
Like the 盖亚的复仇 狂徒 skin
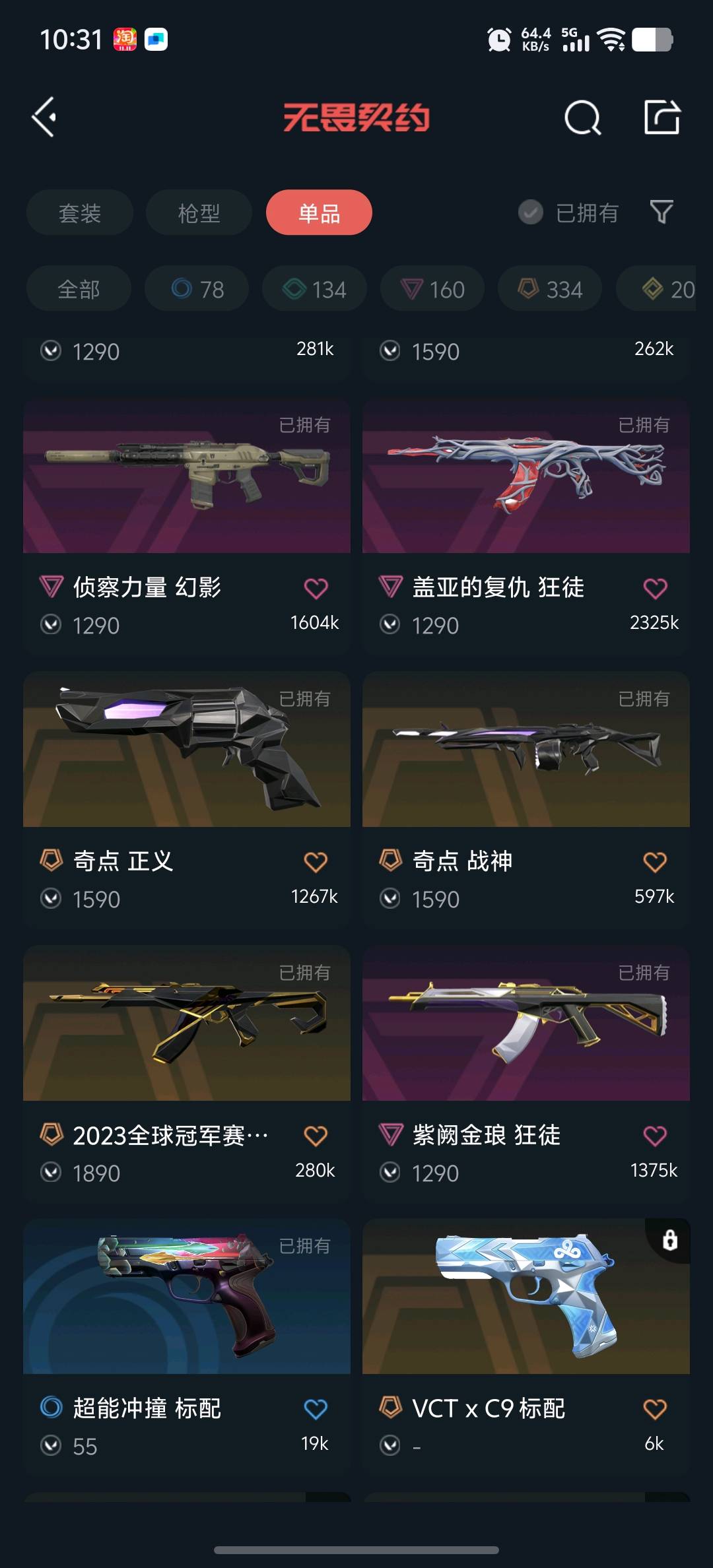click(655, 588)
